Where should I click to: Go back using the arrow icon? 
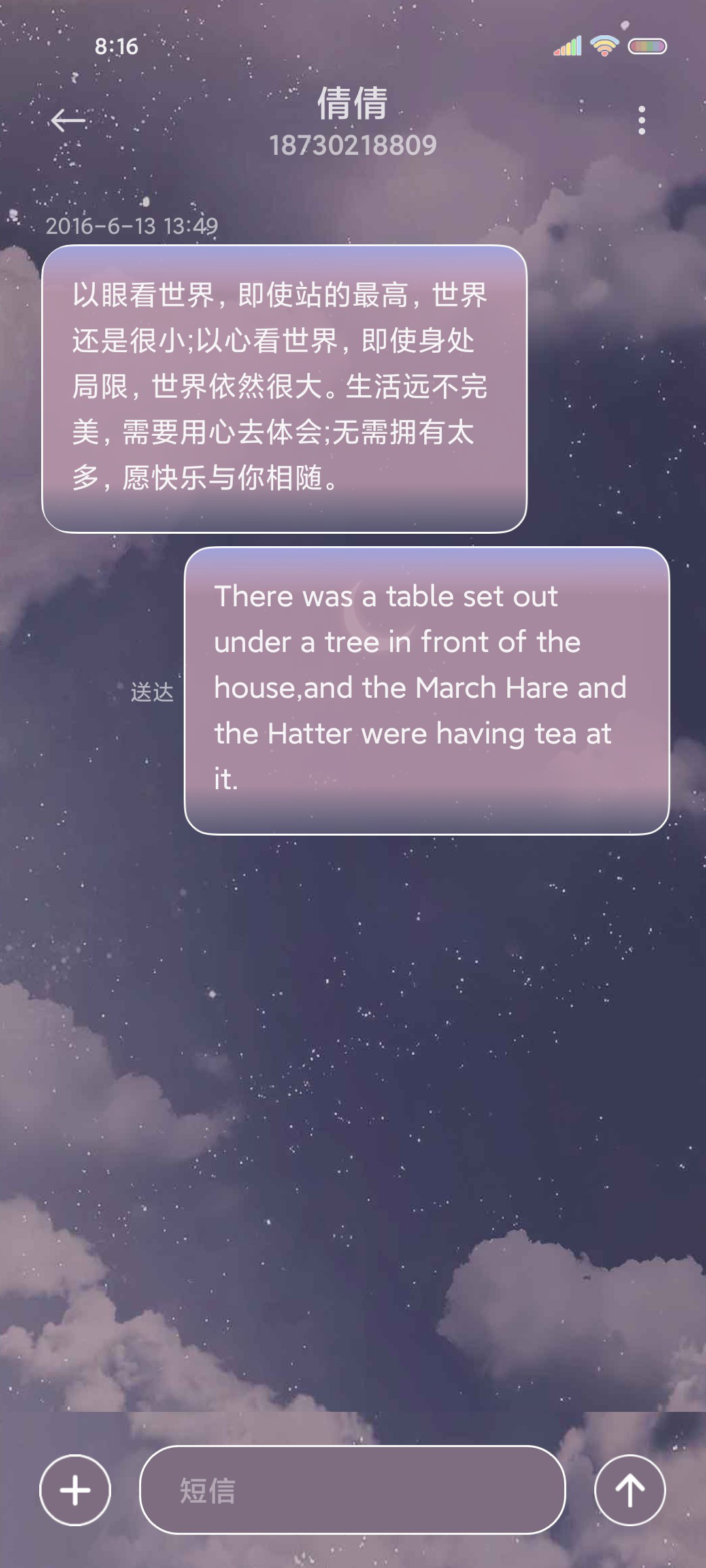point(68,120)
